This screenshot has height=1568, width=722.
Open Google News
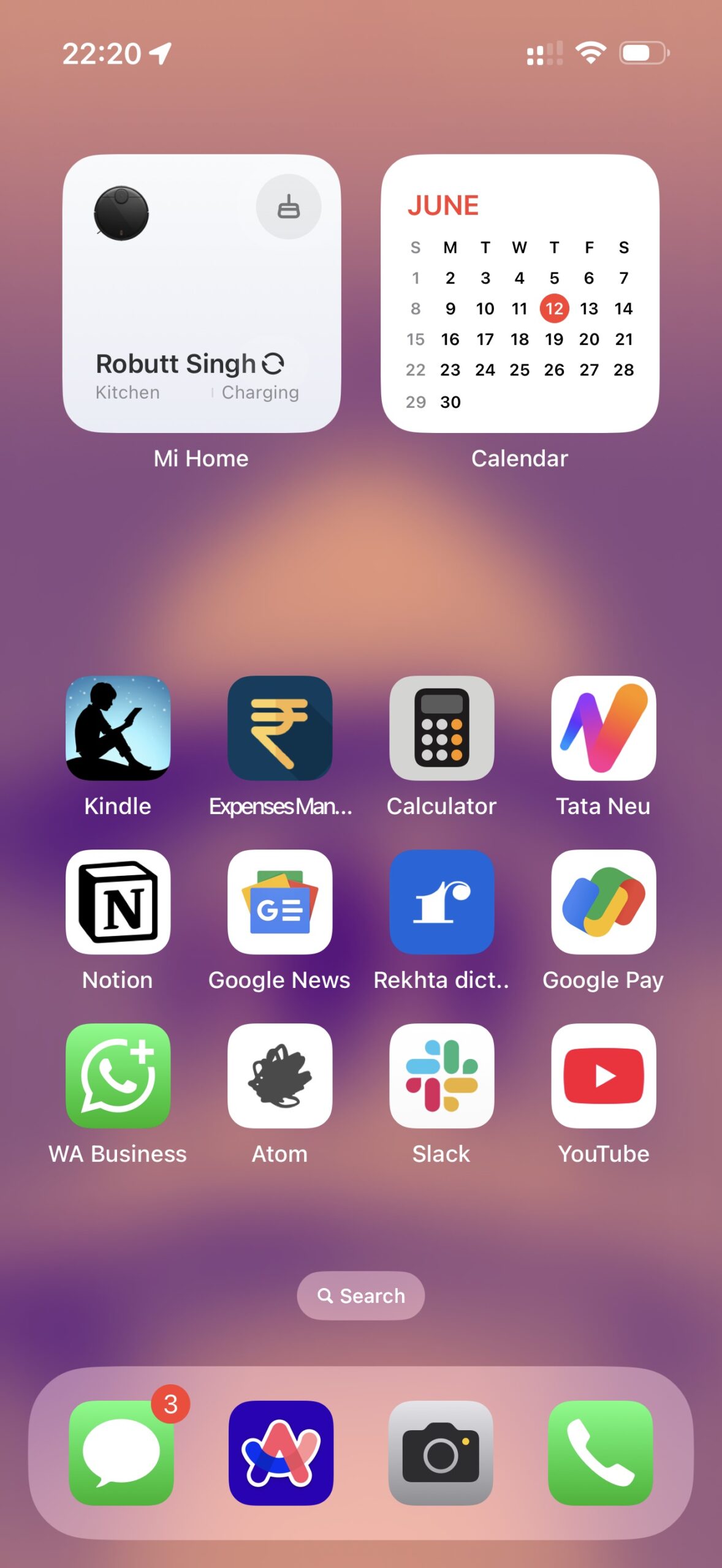point(279,902)
